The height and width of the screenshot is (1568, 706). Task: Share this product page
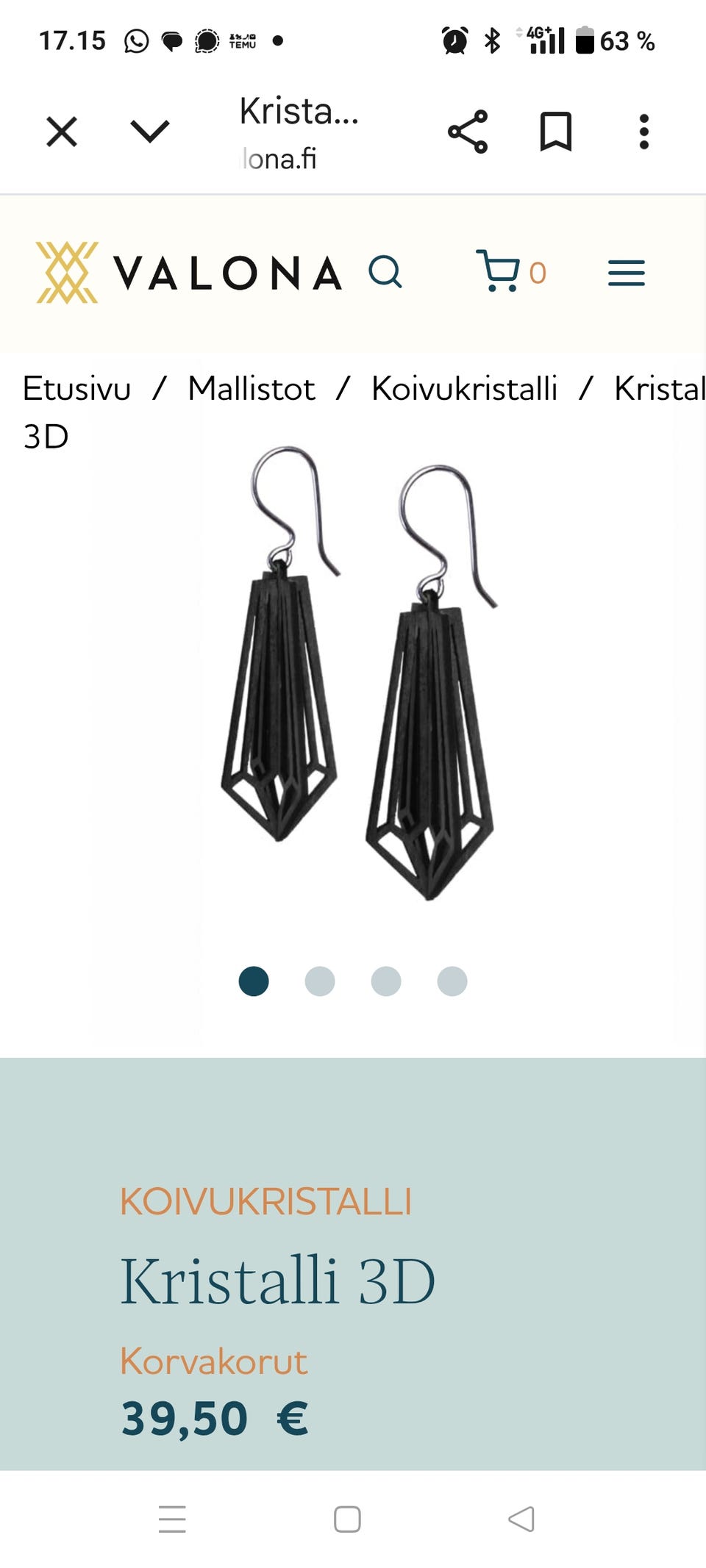point(468,132)
